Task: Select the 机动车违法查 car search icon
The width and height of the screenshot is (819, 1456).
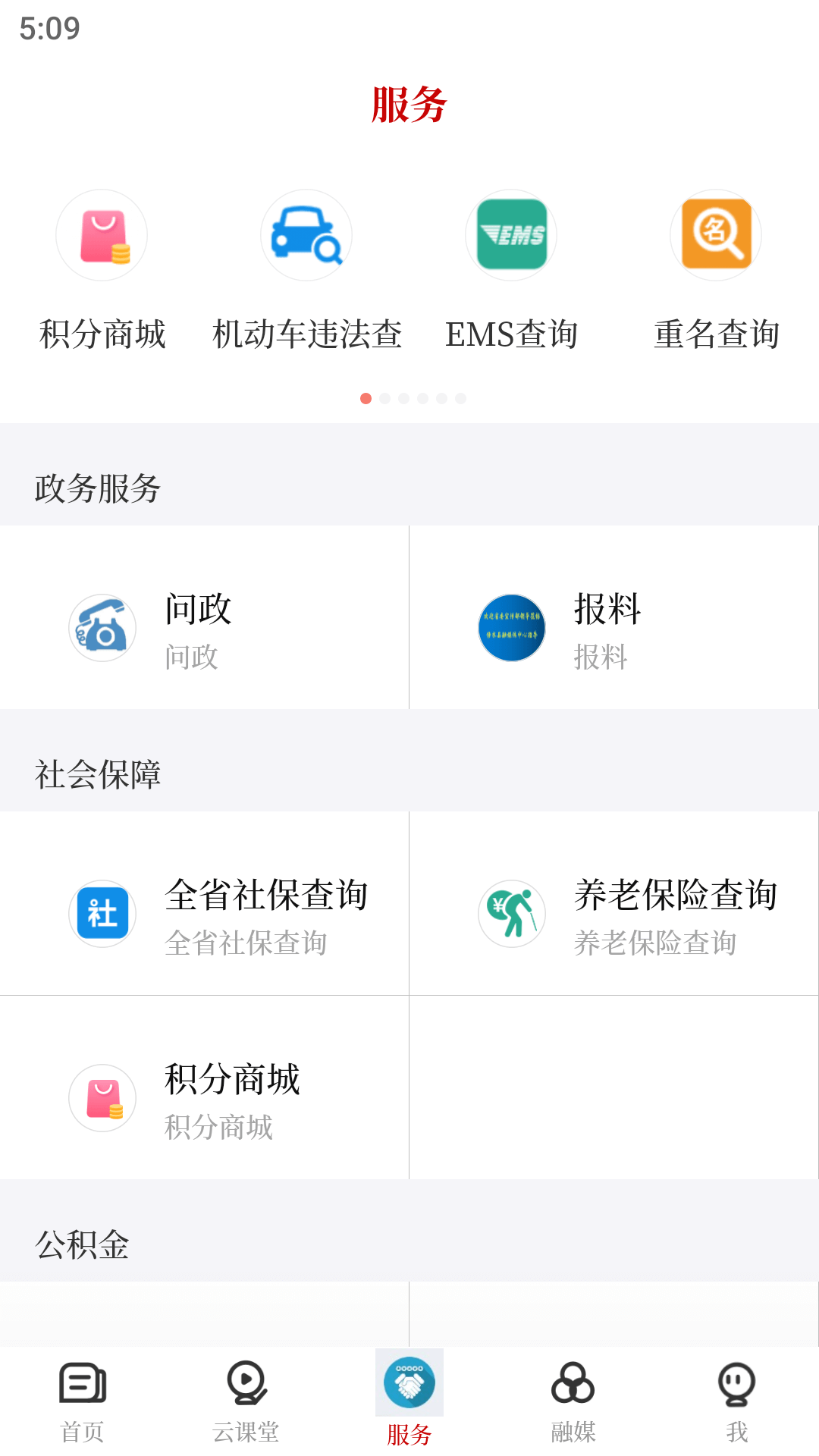Action: (x=306, y=235)
